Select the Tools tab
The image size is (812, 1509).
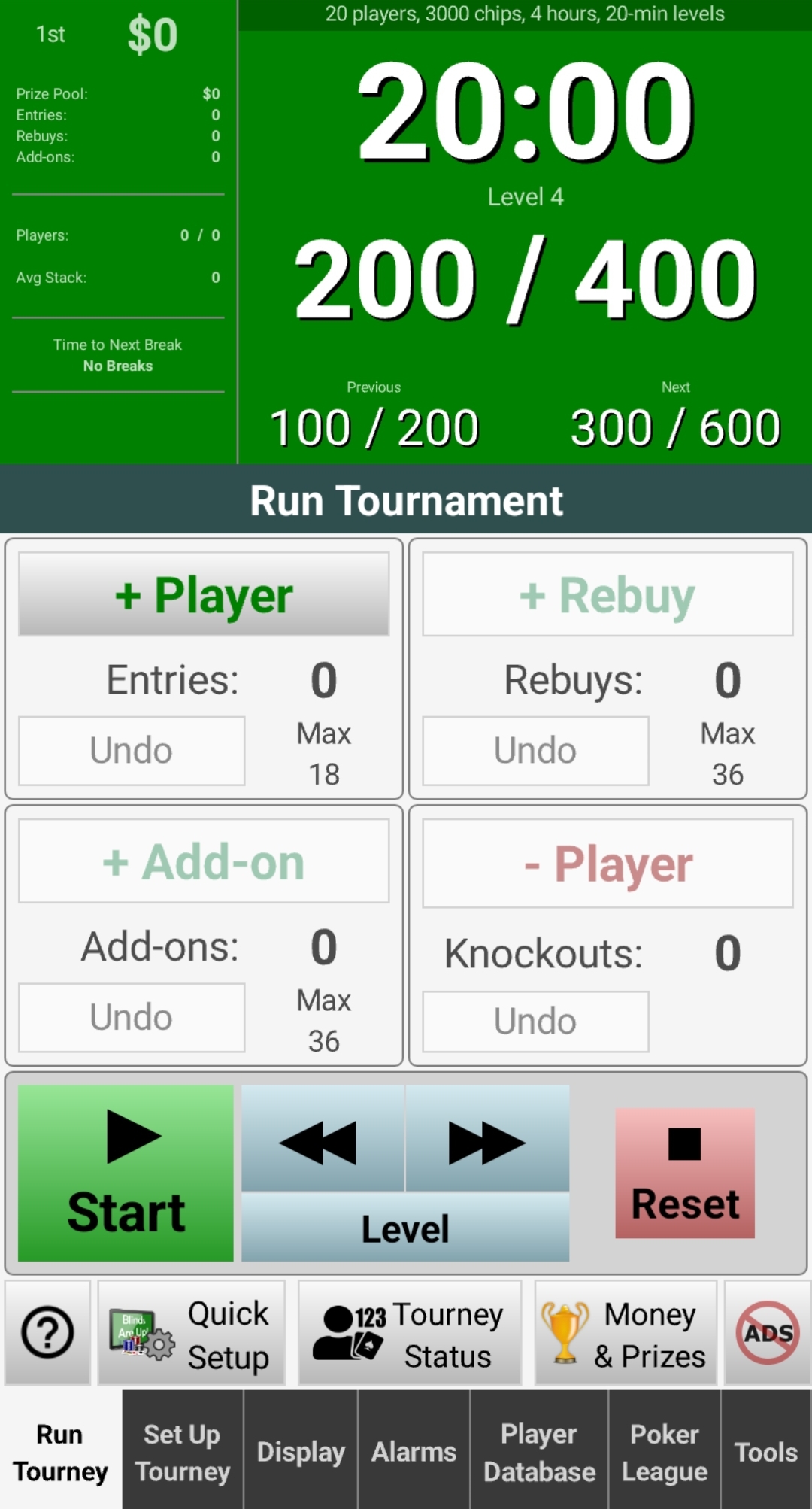tap(765, 1451)
